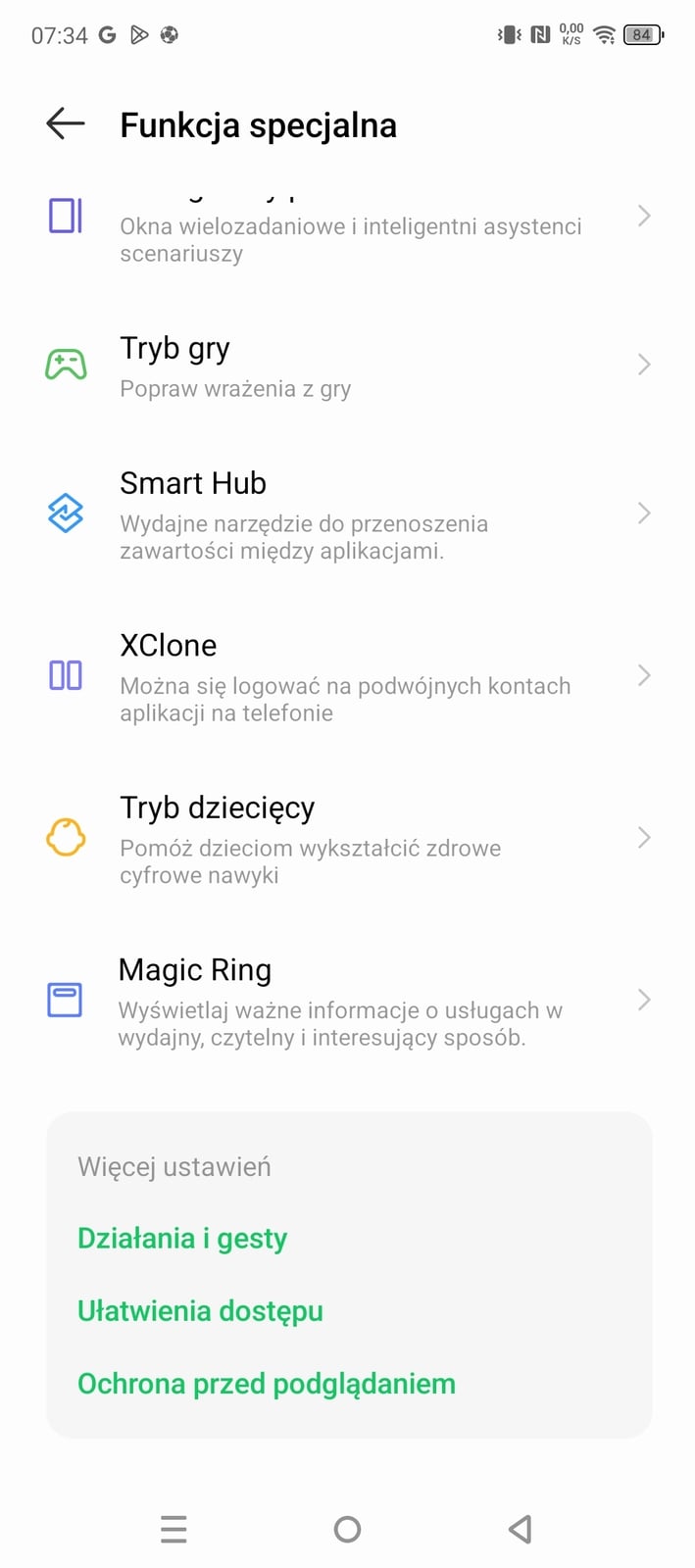695x1568 pixels.
Task: Open XClone settings
Action: point(347,676)
